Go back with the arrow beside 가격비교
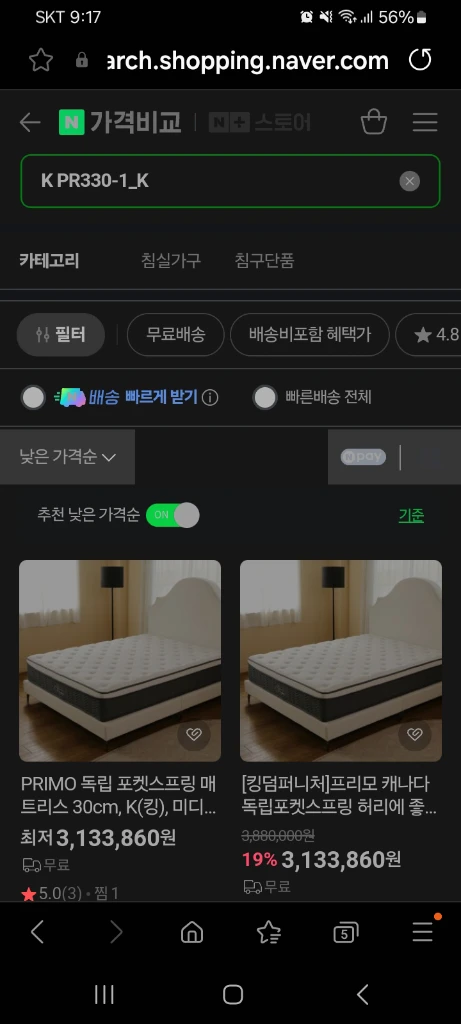461x1024 pixels. [30, 122]
